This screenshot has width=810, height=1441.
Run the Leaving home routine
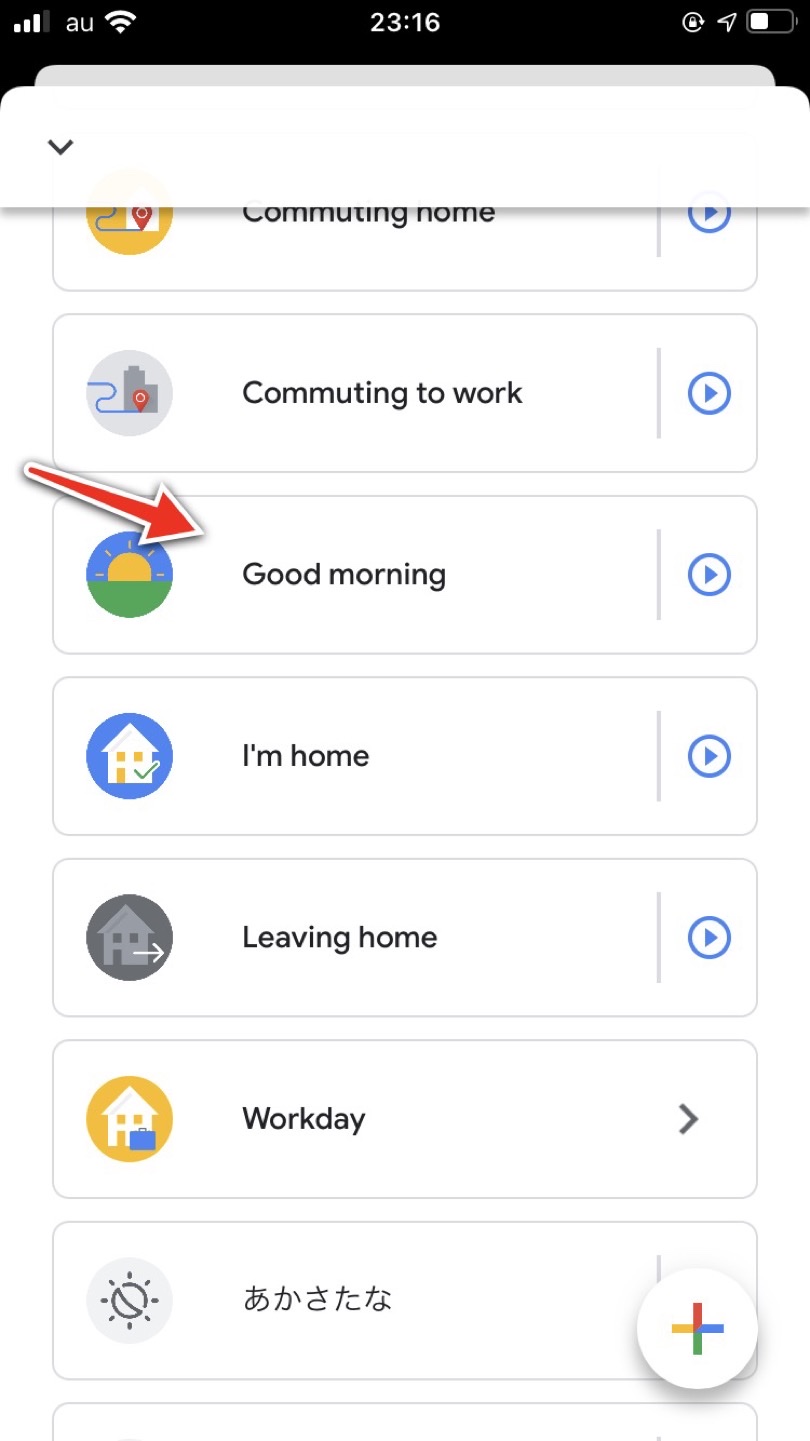pyautogui.click(x=709, y=938)
